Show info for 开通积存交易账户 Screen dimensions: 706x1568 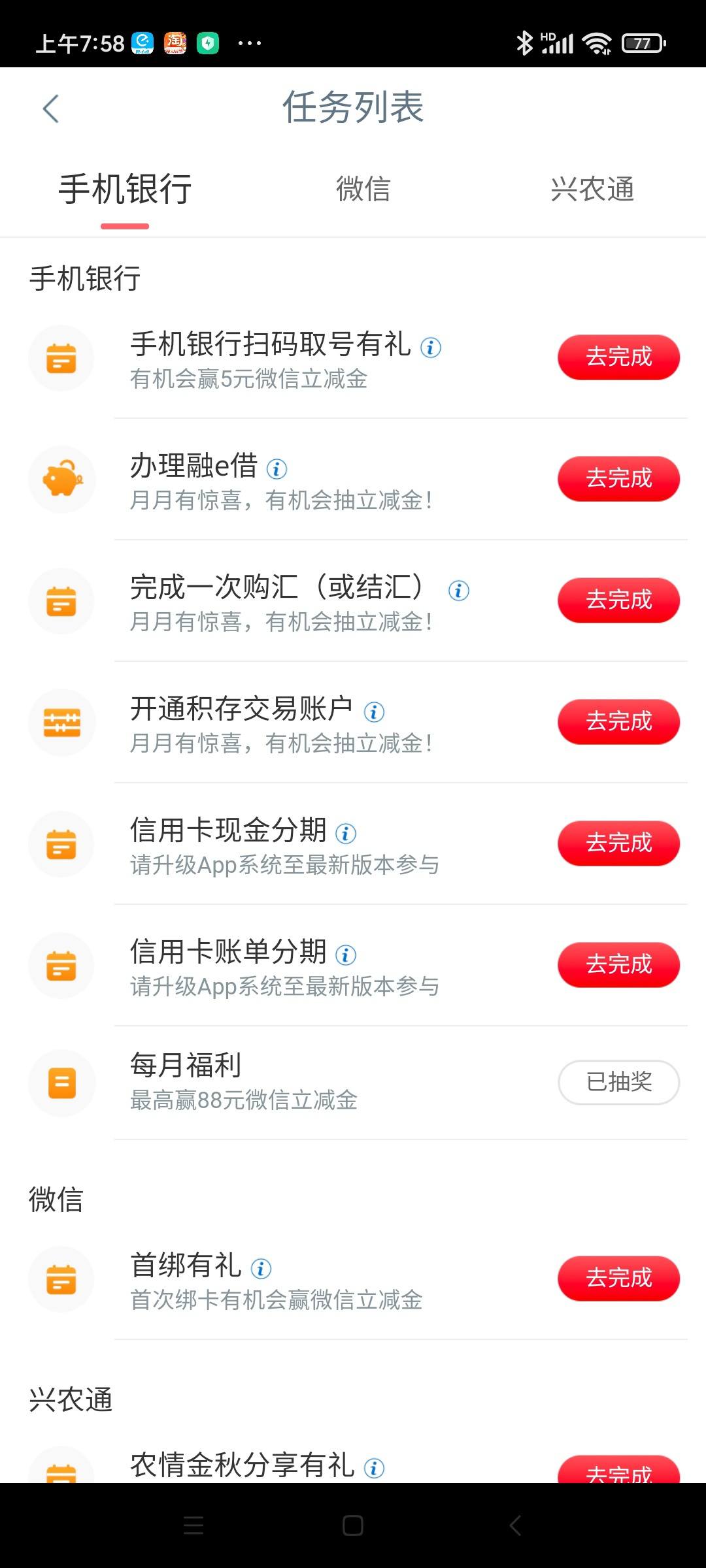click(374, 711)
